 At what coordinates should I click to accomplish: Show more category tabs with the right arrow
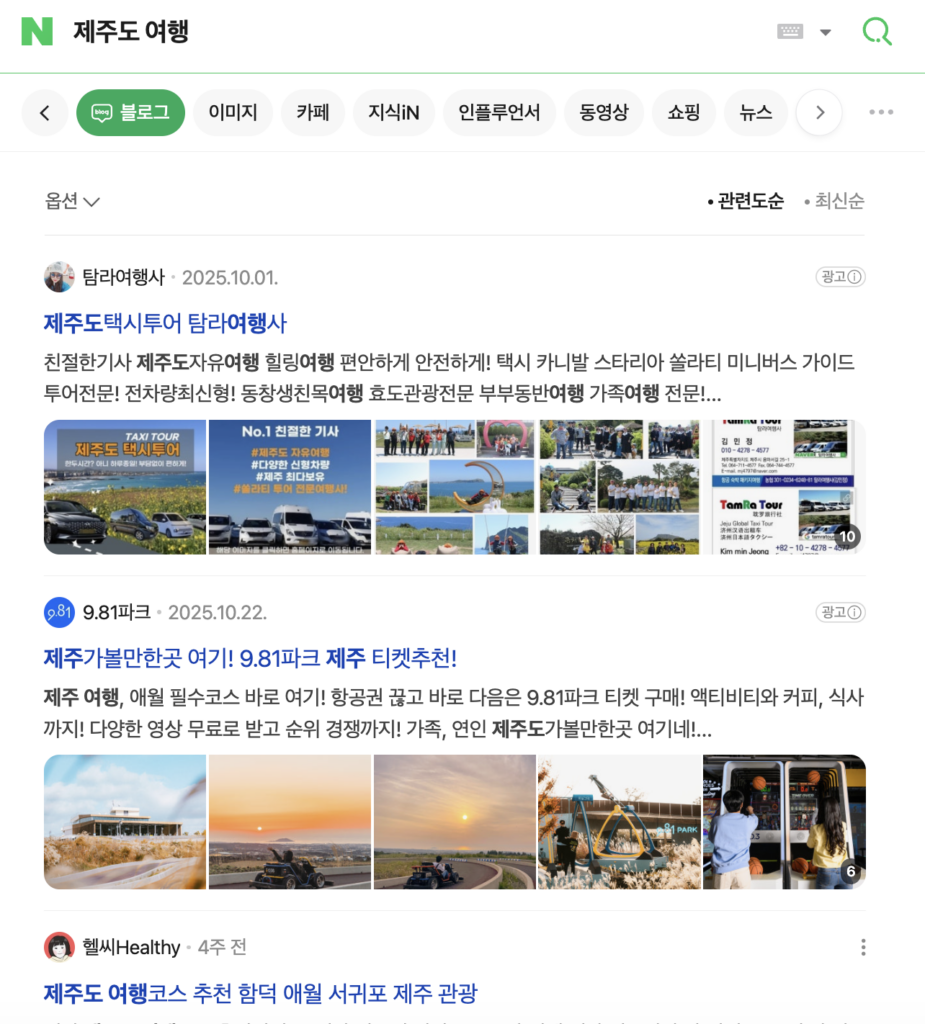(x=820, y=113)
